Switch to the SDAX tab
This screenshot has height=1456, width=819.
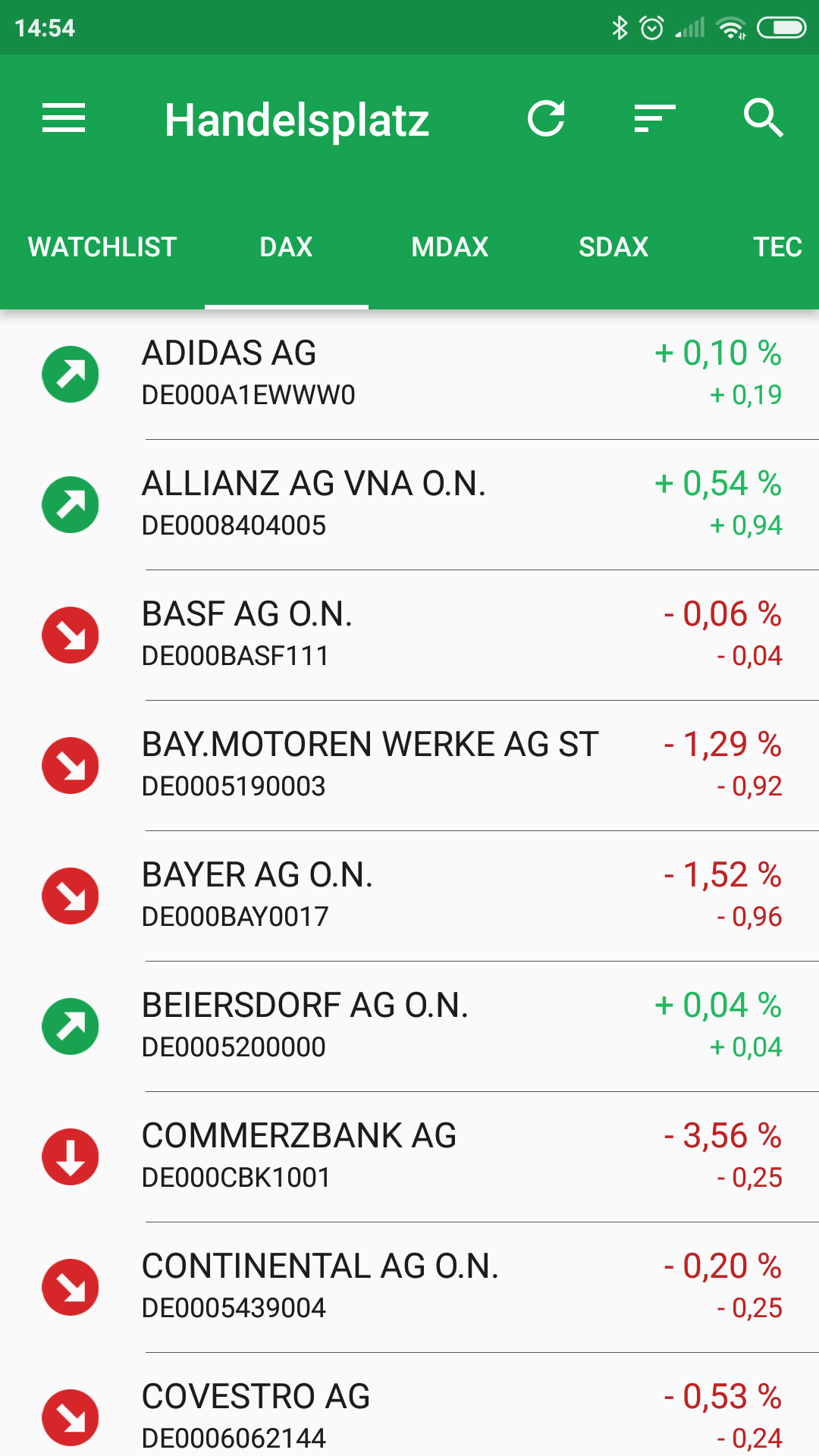point(614,246)
